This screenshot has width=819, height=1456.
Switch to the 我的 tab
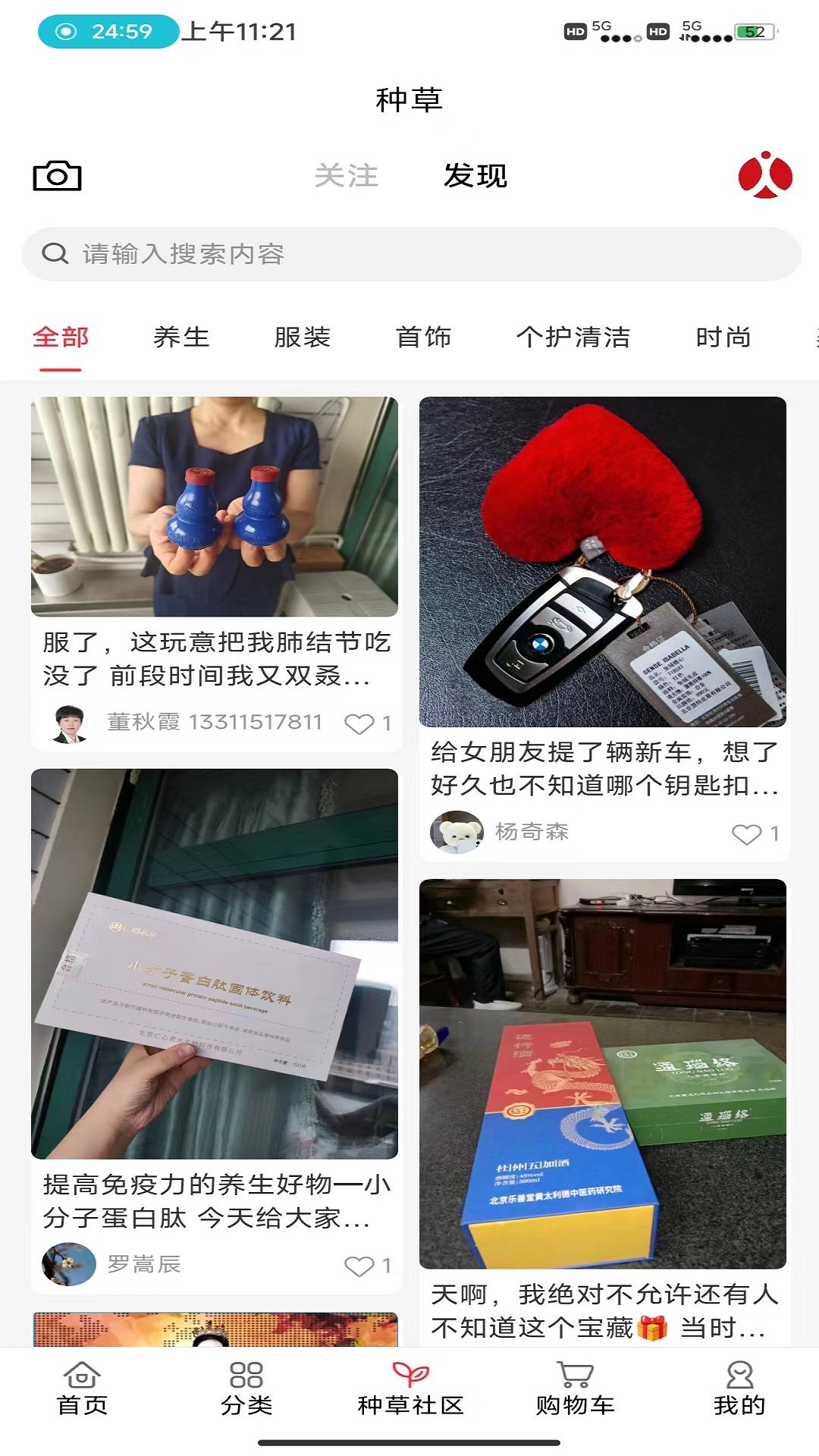(x=739, y=1389)
